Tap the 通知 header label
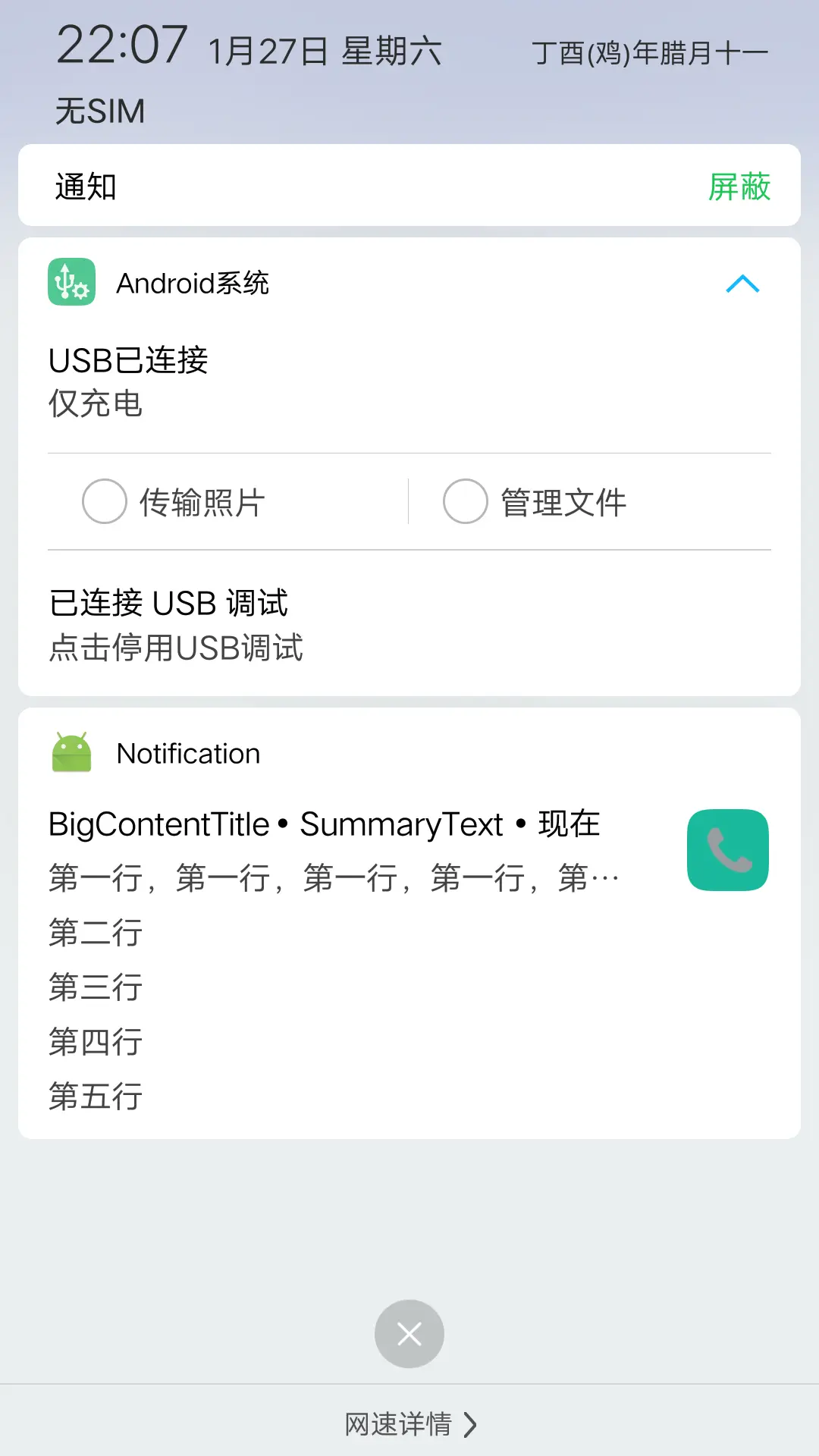This screenshot has height=1456, width=819. pyautogui.click(x=86, y=186)
